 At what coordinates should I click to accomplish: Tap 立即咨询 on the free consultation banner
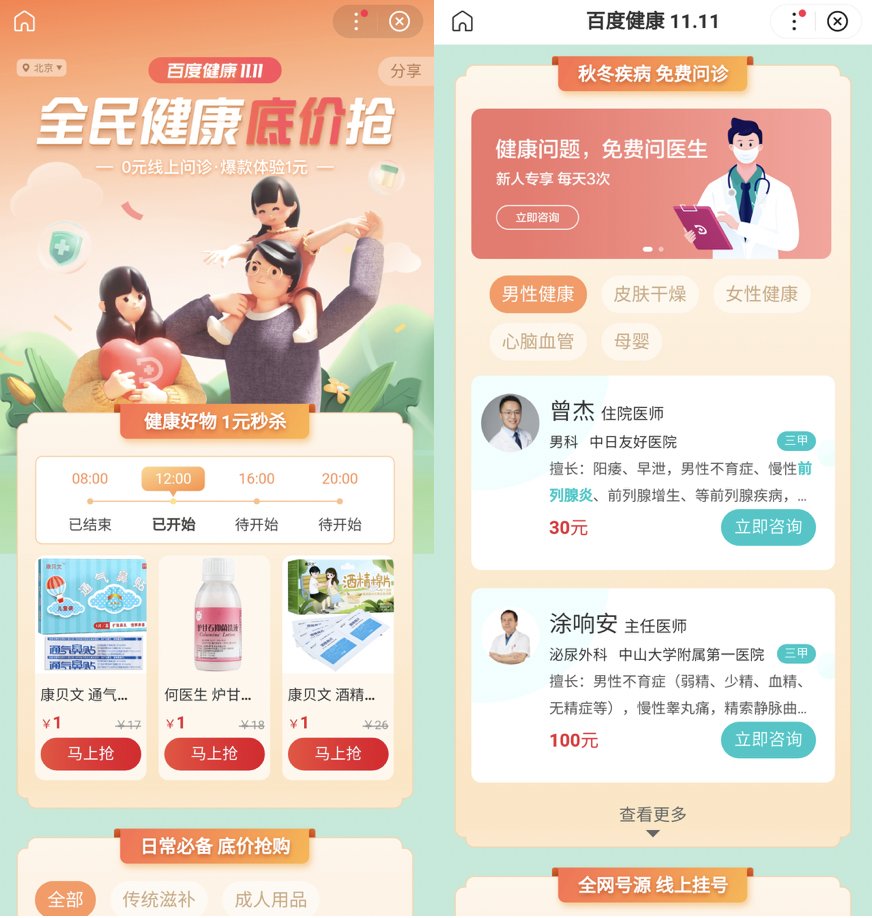(537, 217)
